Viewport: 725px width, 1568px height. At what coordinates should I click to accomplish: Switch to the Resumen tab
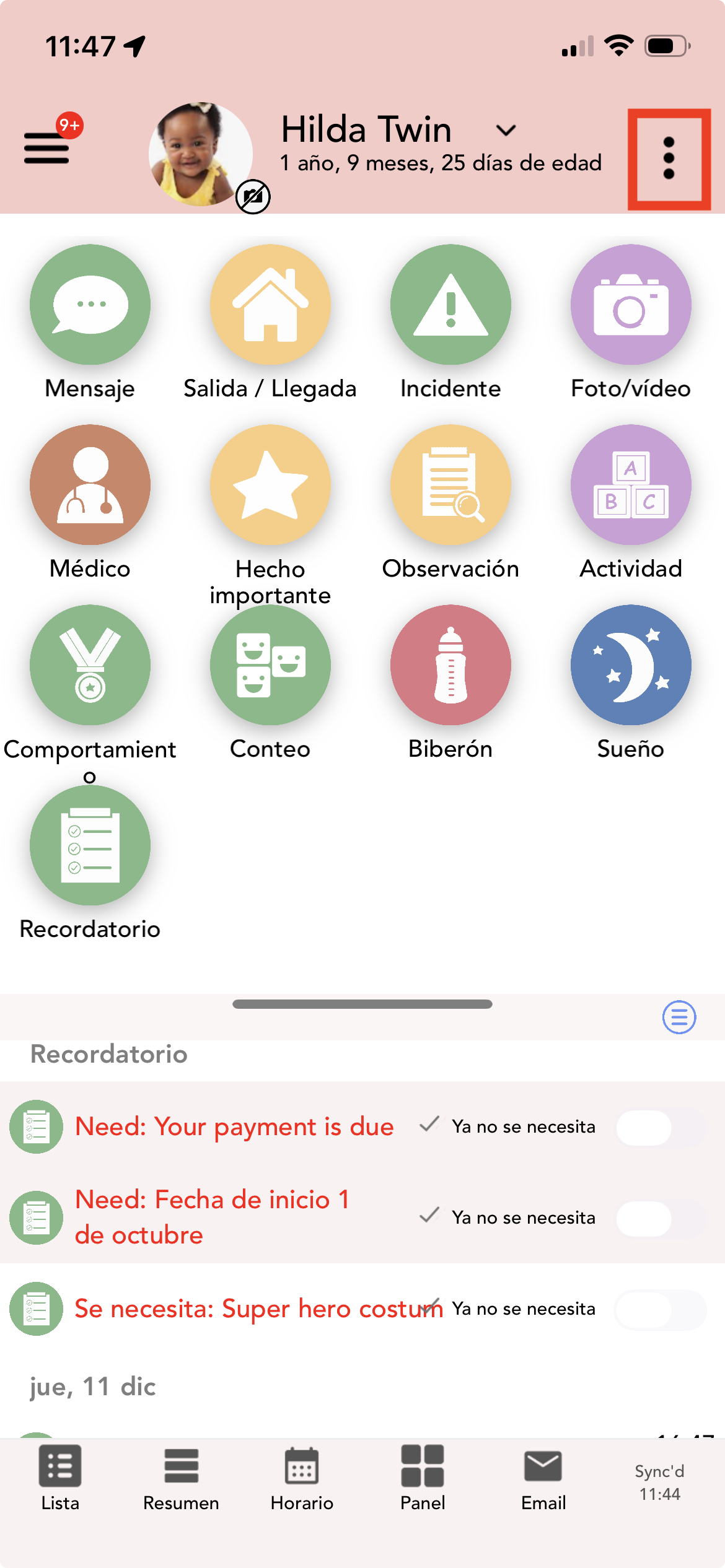click(x=181, y=1478)
